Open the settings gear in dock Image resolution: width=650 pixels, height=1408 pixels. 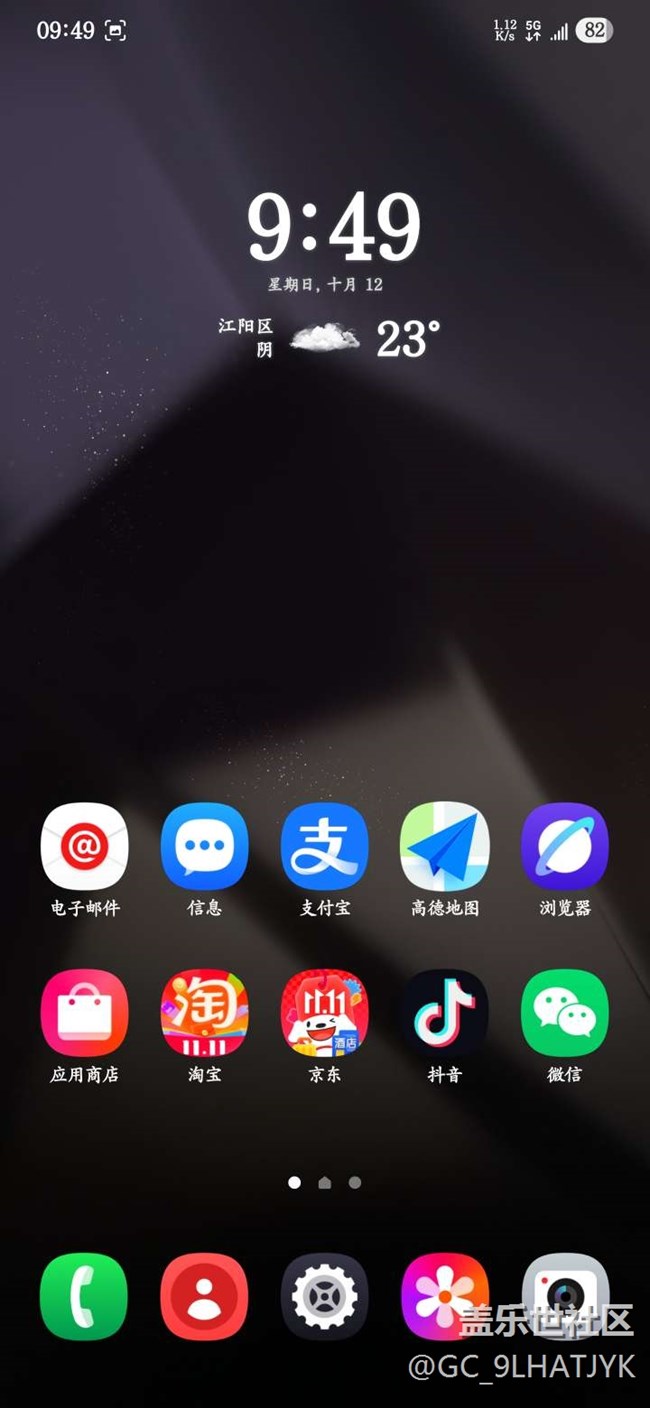(324, 1296)
